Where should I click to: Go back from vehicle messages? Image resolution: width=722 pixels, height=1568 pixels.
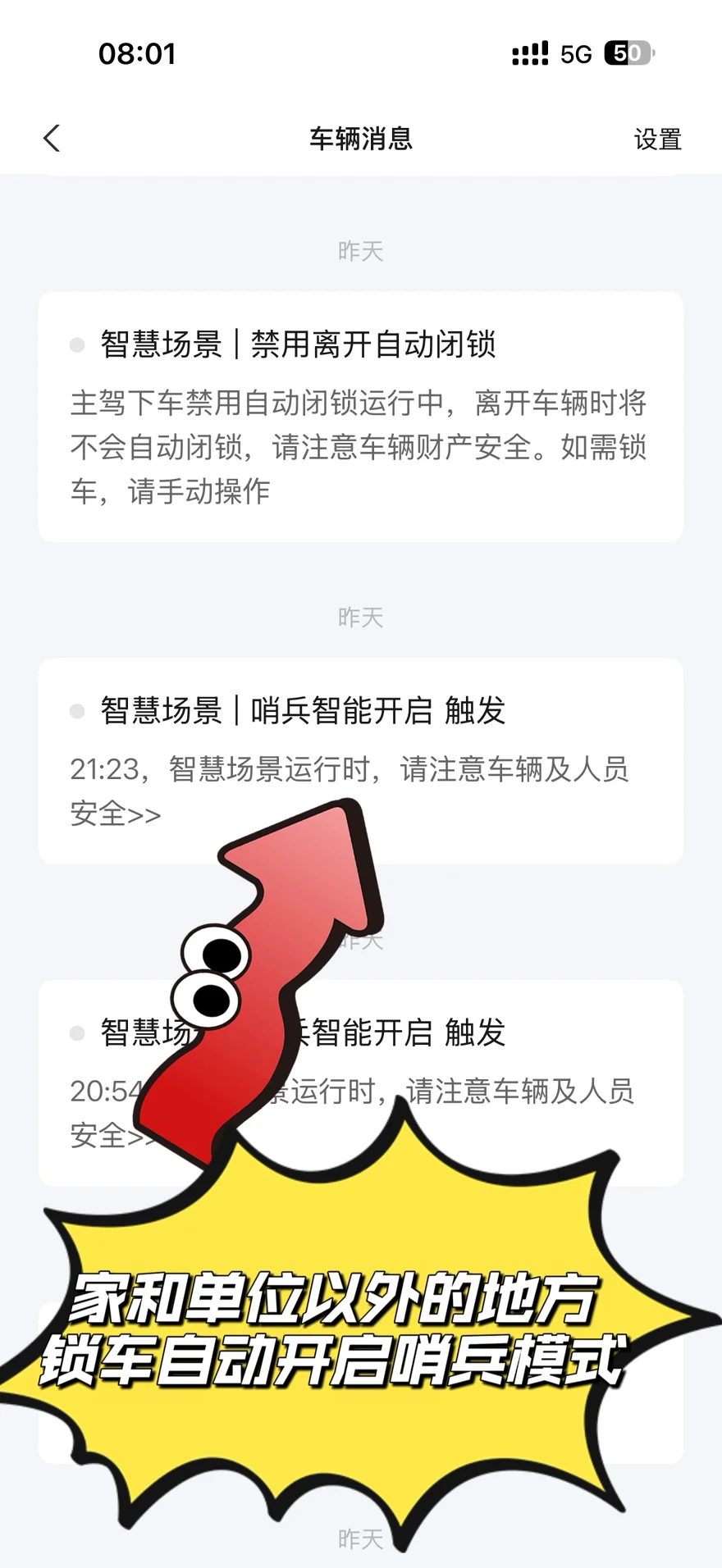(52, 139)
